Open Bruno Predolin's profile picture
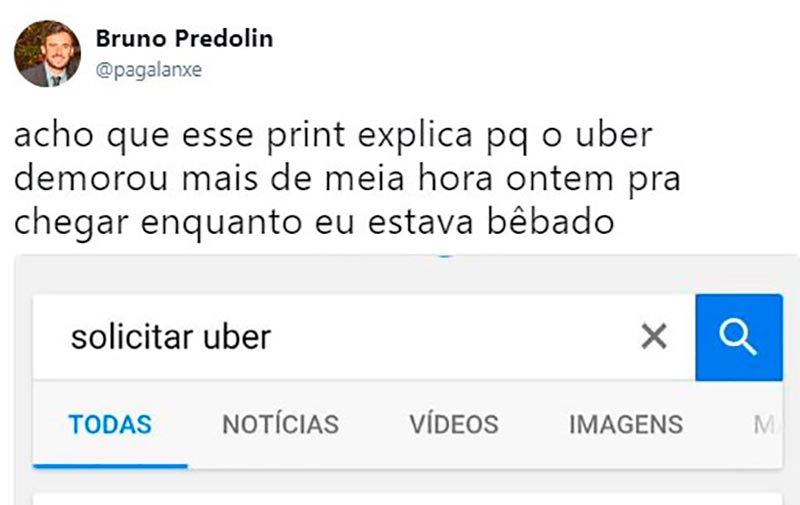Image resolution: width=800 pixels, height=505 pixels. pyautogui.click(x=47, y=54)
